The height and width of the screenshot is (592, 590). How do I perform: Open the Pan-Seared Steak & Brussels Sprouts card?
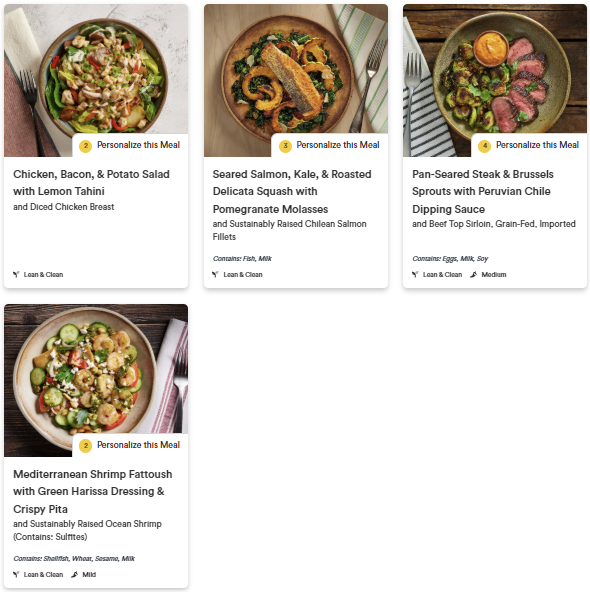[x=495, y=146]
